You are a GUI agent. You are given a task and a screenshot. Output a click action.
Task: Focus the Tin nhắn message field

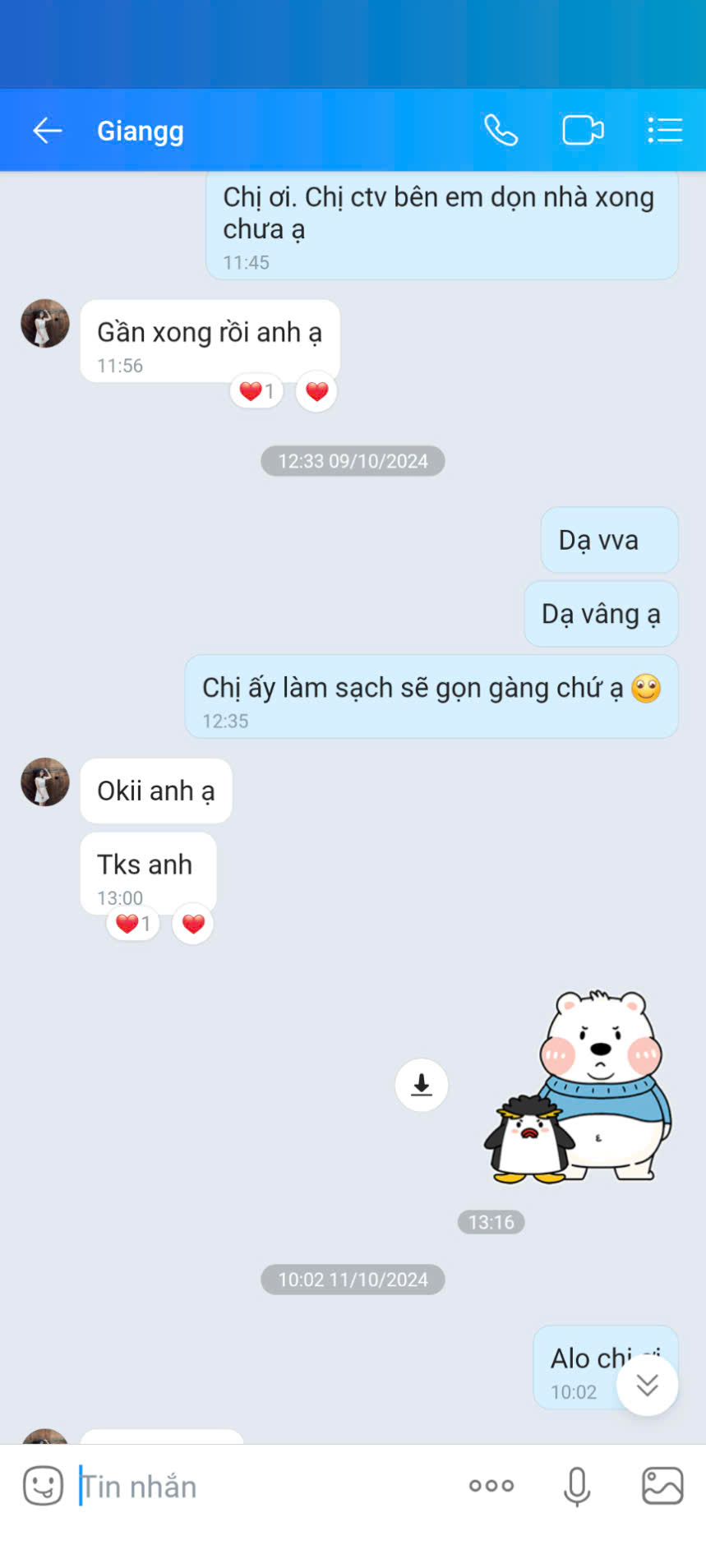263,1486
